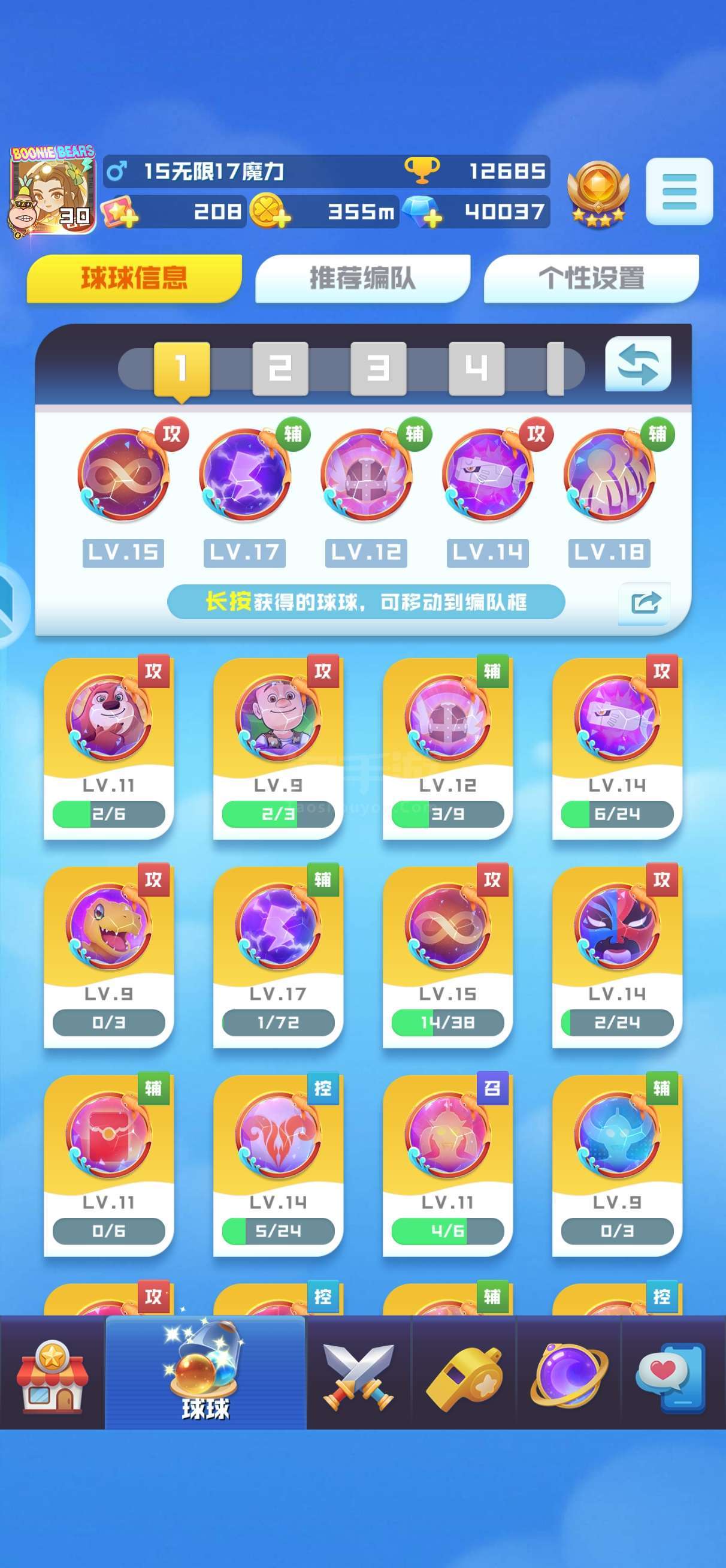The height and width of the screenshot is (1568, 726).
Task: Open the LV.9 dinosaur ball card
Action: click(109, 957)
